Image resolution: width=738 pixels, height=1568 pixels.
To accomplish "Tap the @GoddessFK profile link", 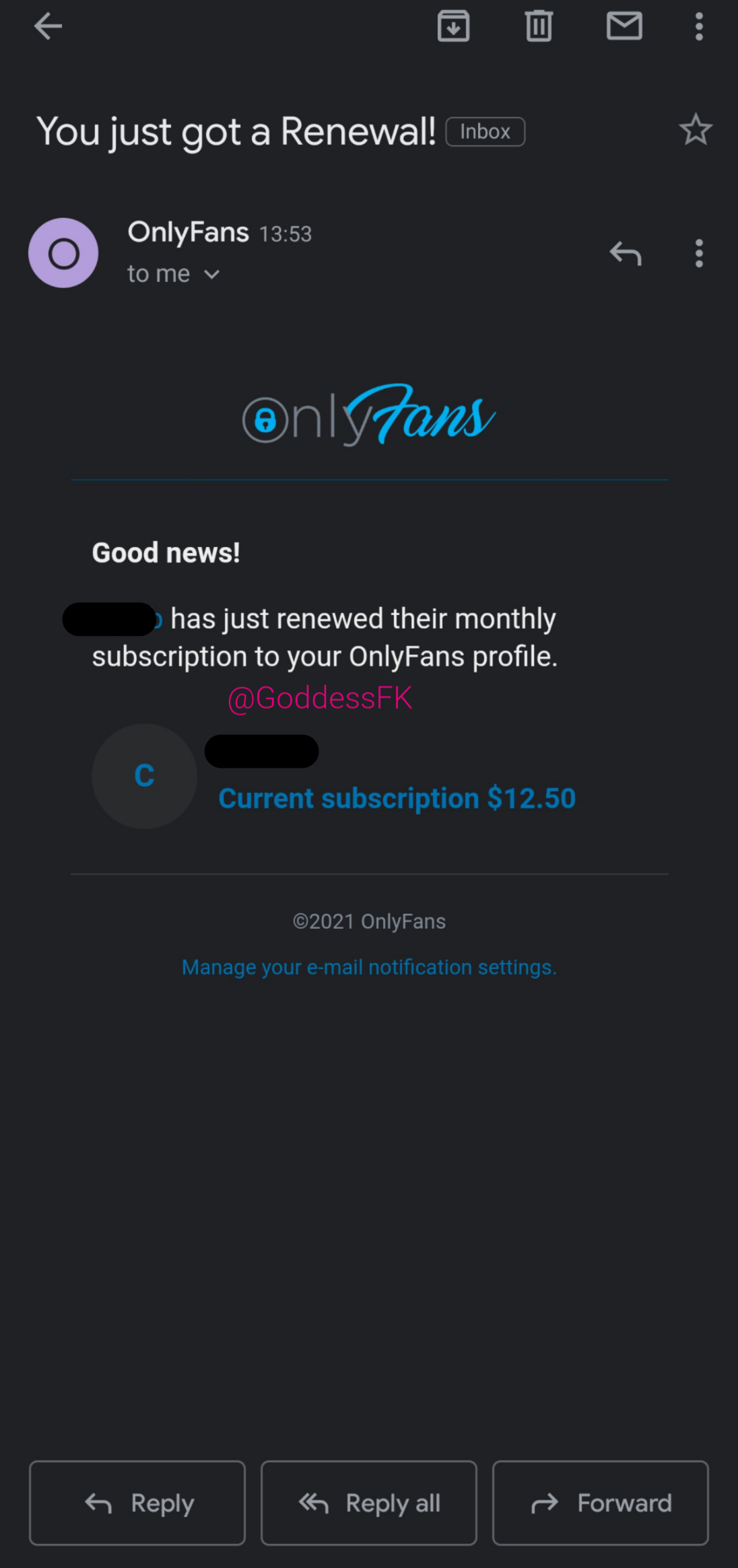I will tap(319, 698).
